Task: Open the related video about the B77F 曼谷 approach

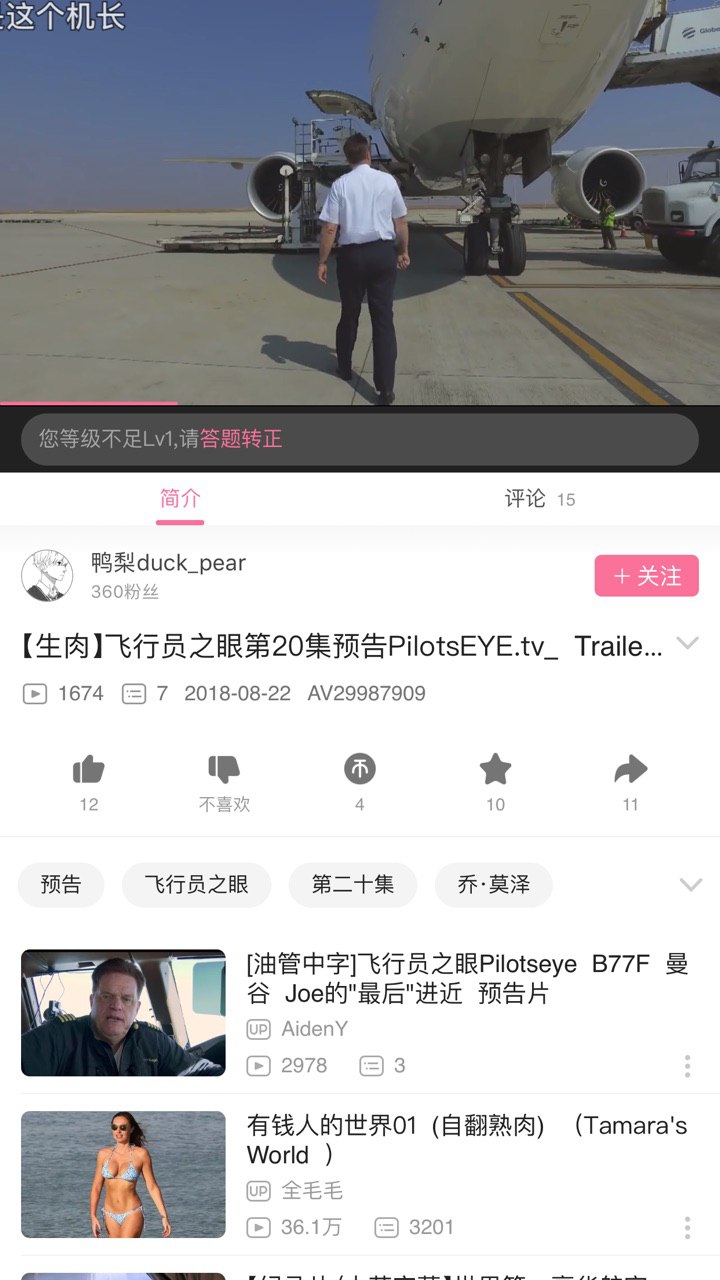Action: [466, 979]
